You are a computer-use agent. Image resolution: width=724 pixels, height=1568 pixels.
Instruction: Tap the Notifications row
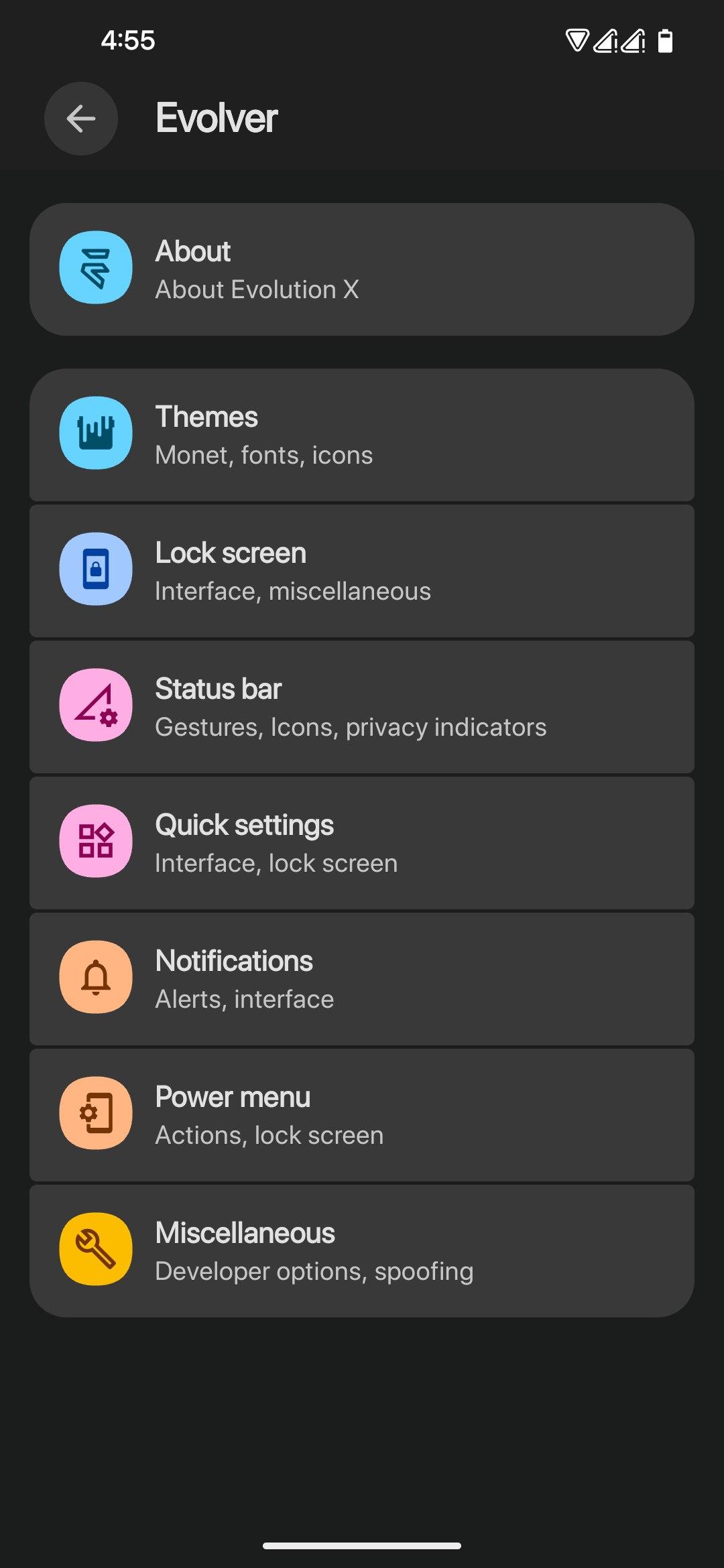[x=362, y=979]
